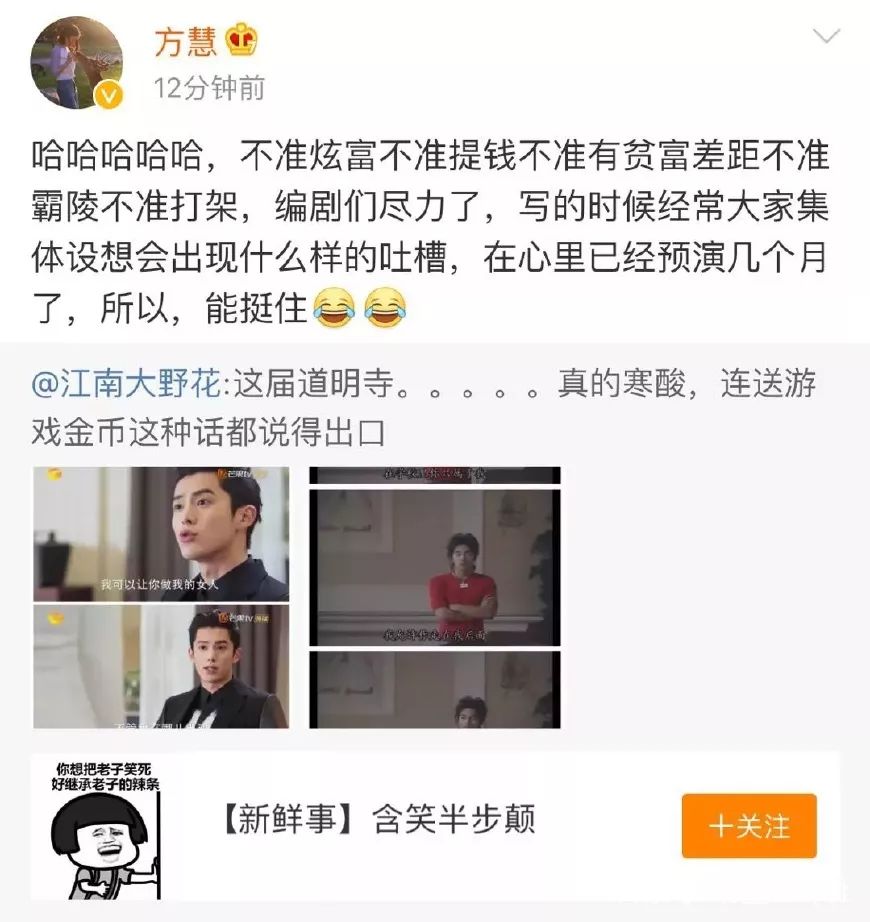
Task: Open 方慧's profile picture
Action: click(77, 63)
